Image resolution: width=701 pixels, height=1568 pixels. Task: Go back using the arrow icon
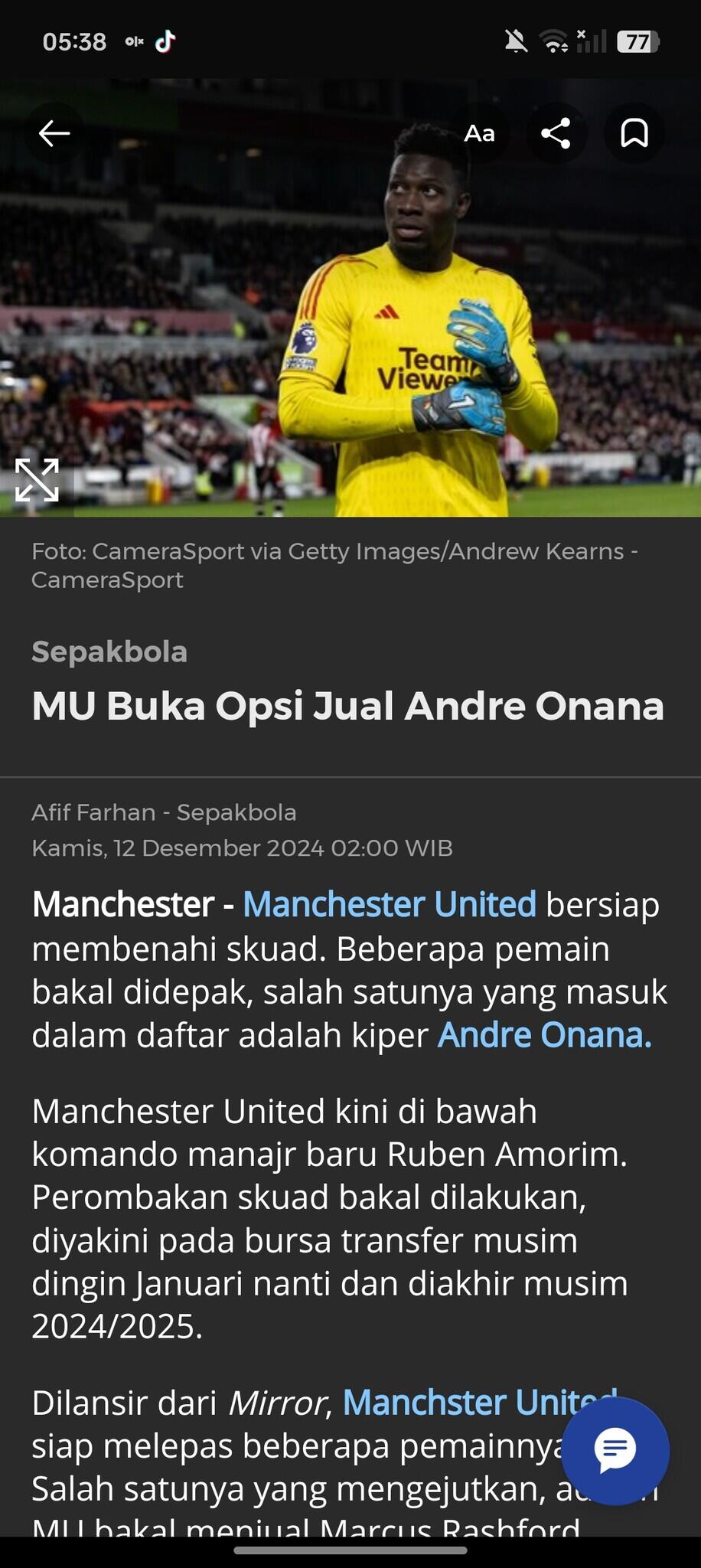[54, 133]
